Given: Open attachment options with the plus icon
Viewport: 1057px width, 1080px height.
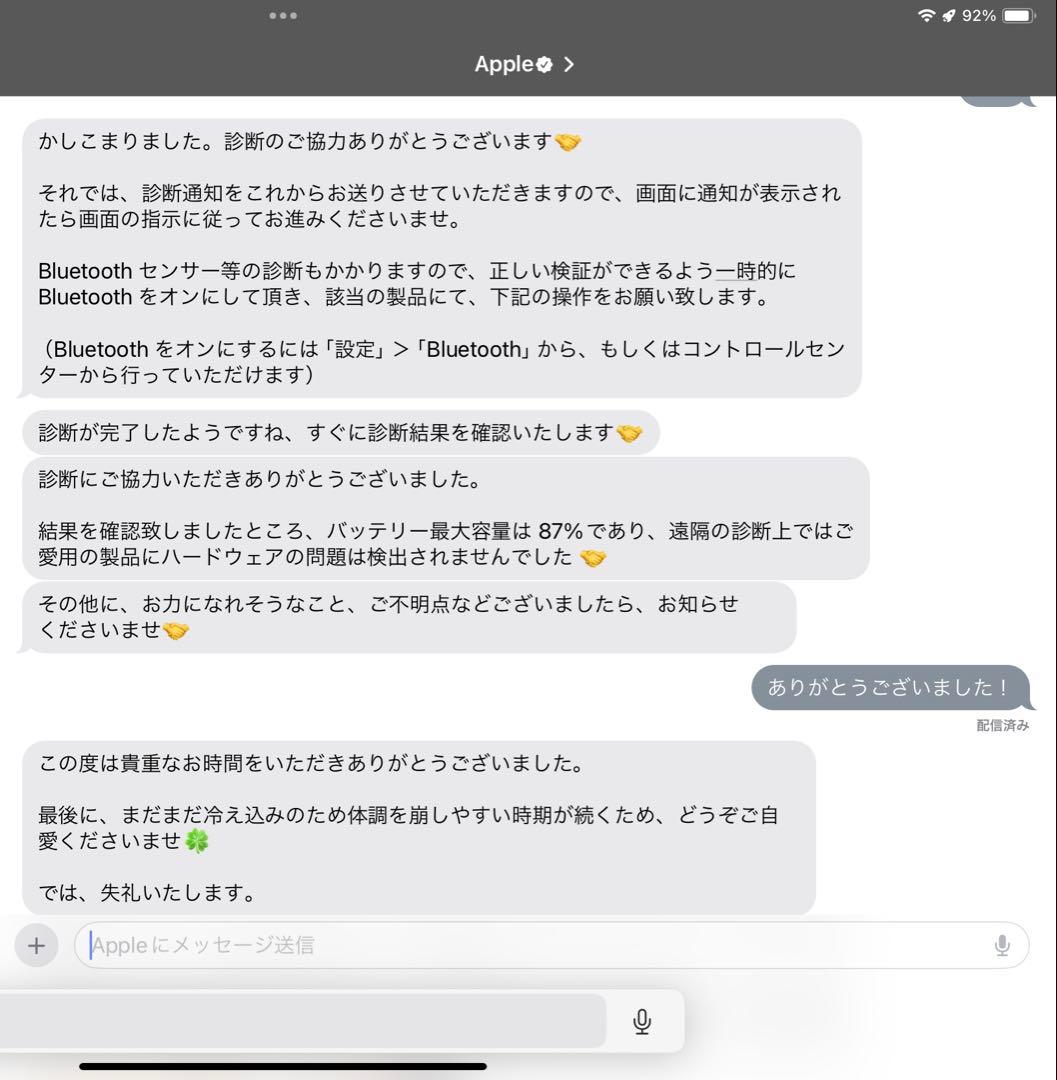Looking at the screenshot, I should [37, 944].
